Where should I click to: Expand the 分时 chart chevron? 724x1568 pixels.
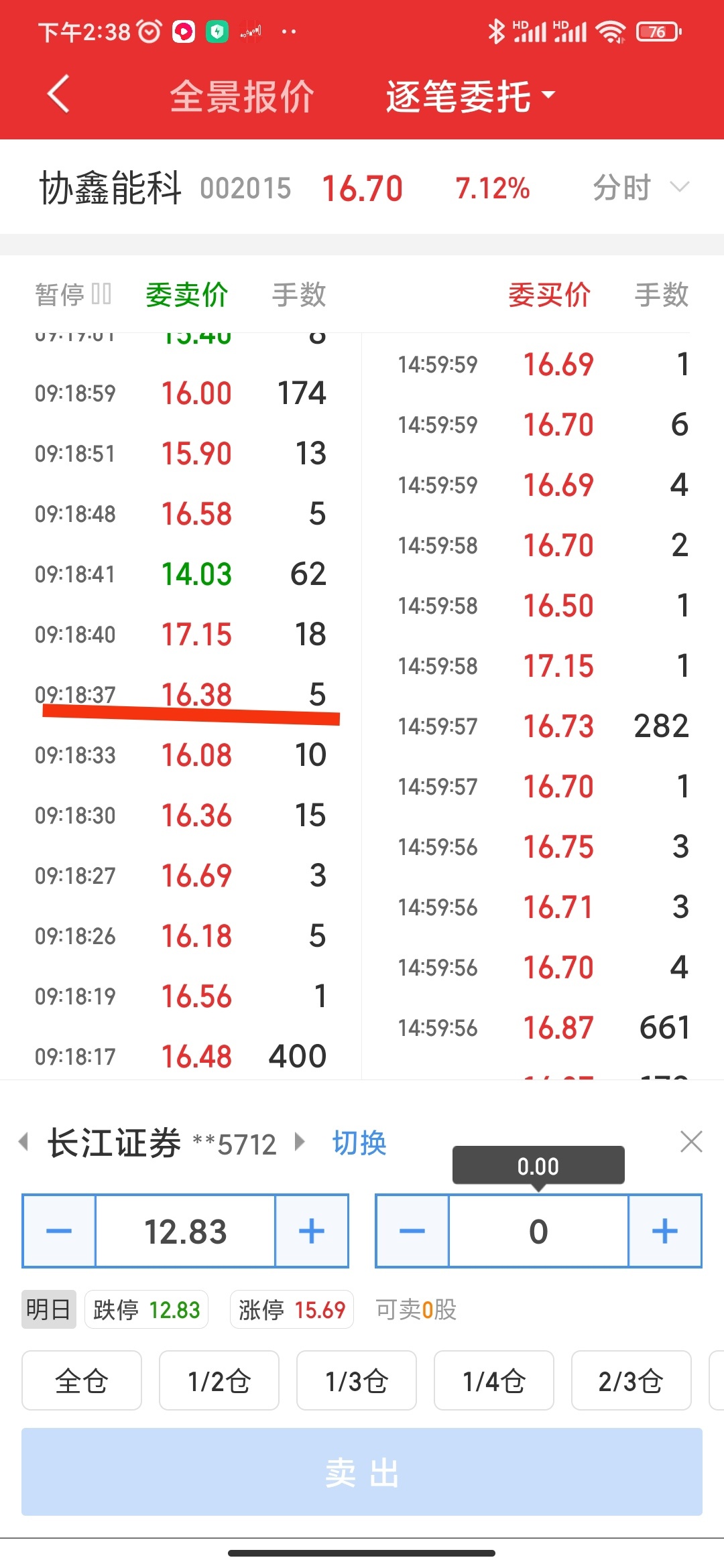(x=680, y=187)
